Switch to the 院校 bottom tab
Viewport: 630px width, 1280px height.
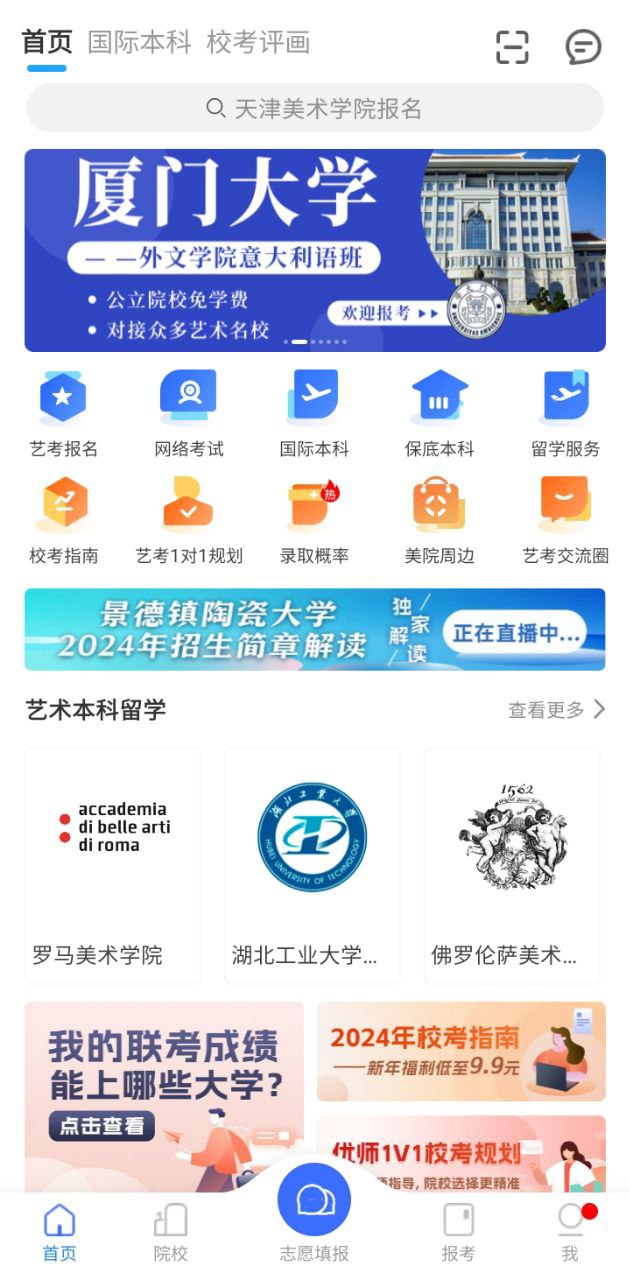pyautogui.click(x=171, y=1232)
